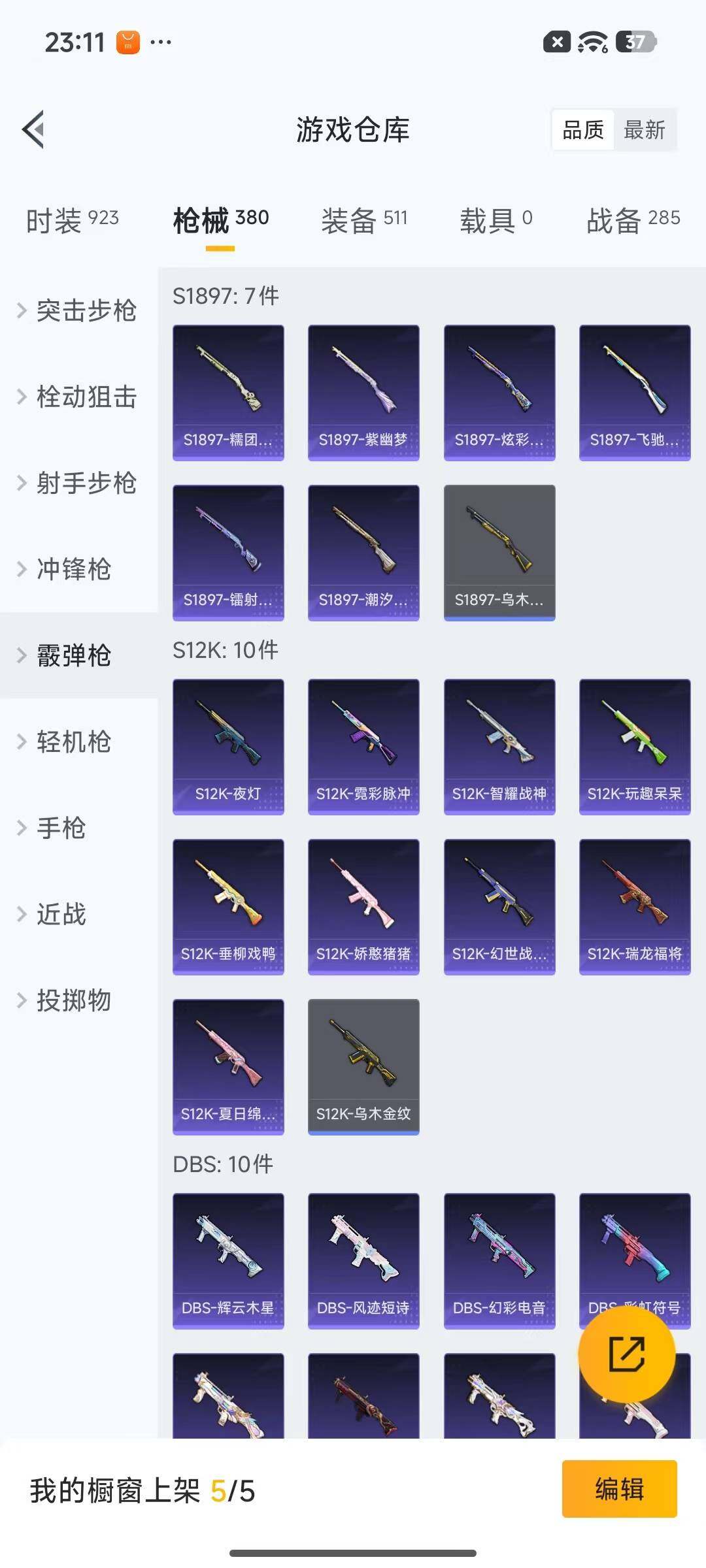Open the DBS-辉云木星 skin

(228, 1261)
